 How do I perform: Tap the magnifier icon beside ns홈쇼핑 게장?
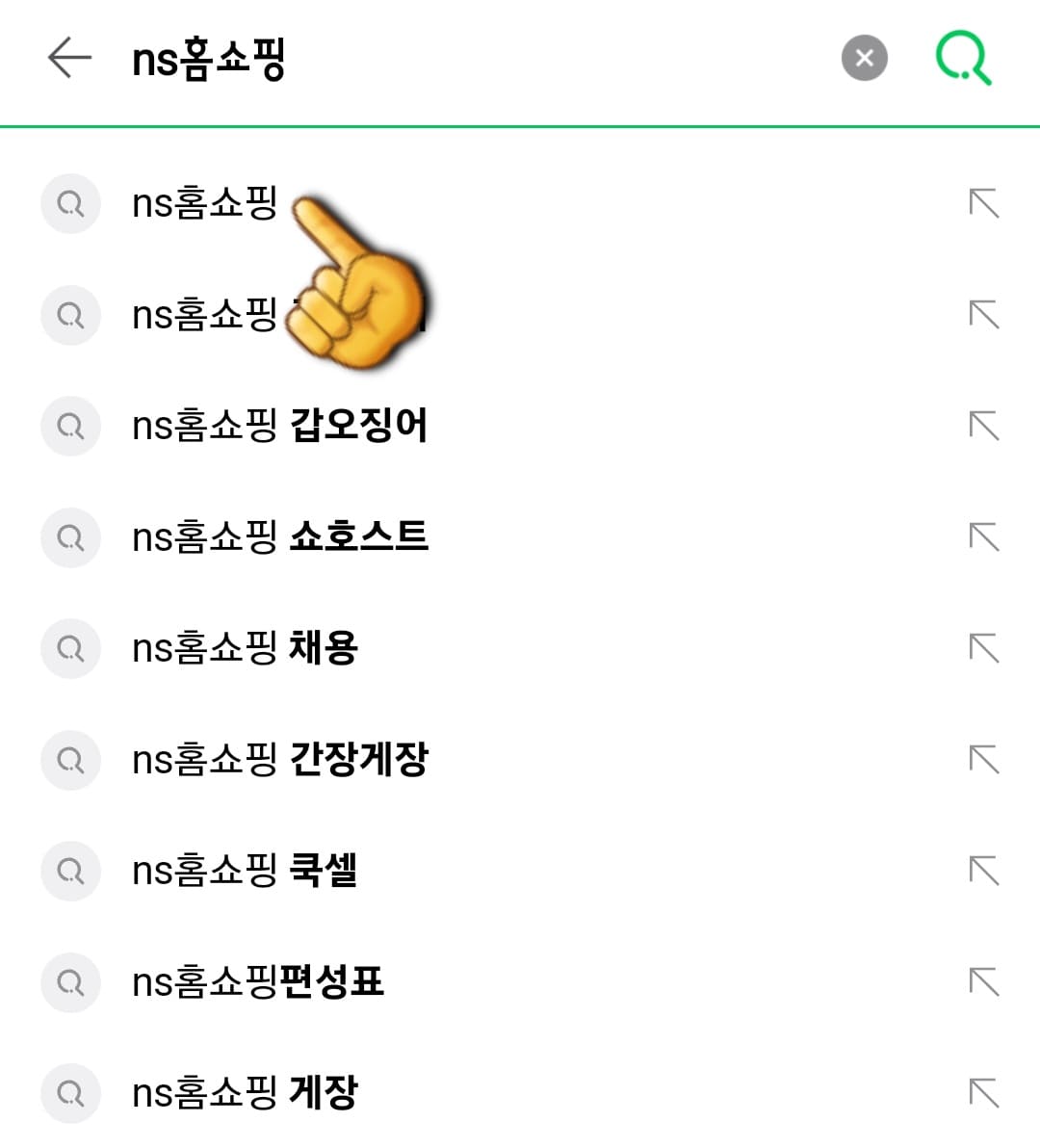69,1093
